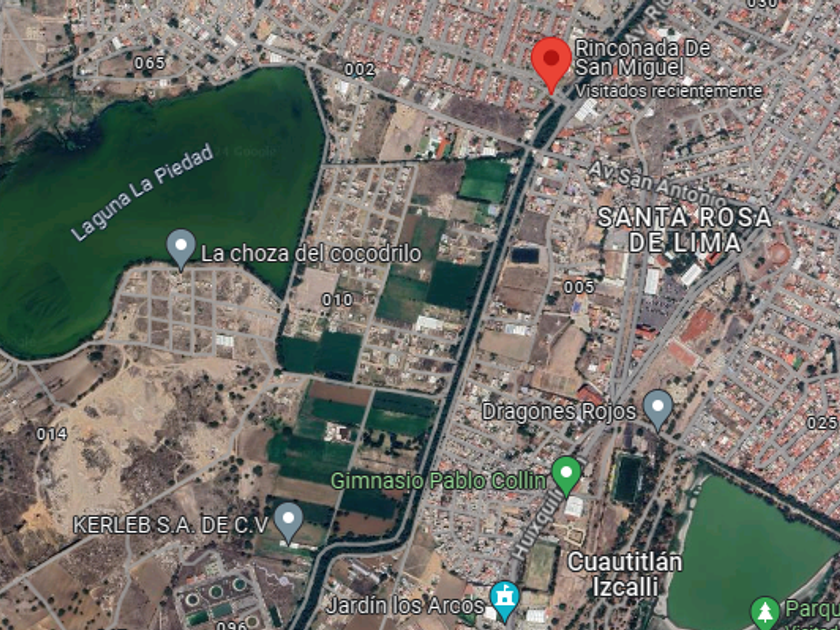Tap the KERLEB S.A. DE C.V pin

tap(289, 523)
